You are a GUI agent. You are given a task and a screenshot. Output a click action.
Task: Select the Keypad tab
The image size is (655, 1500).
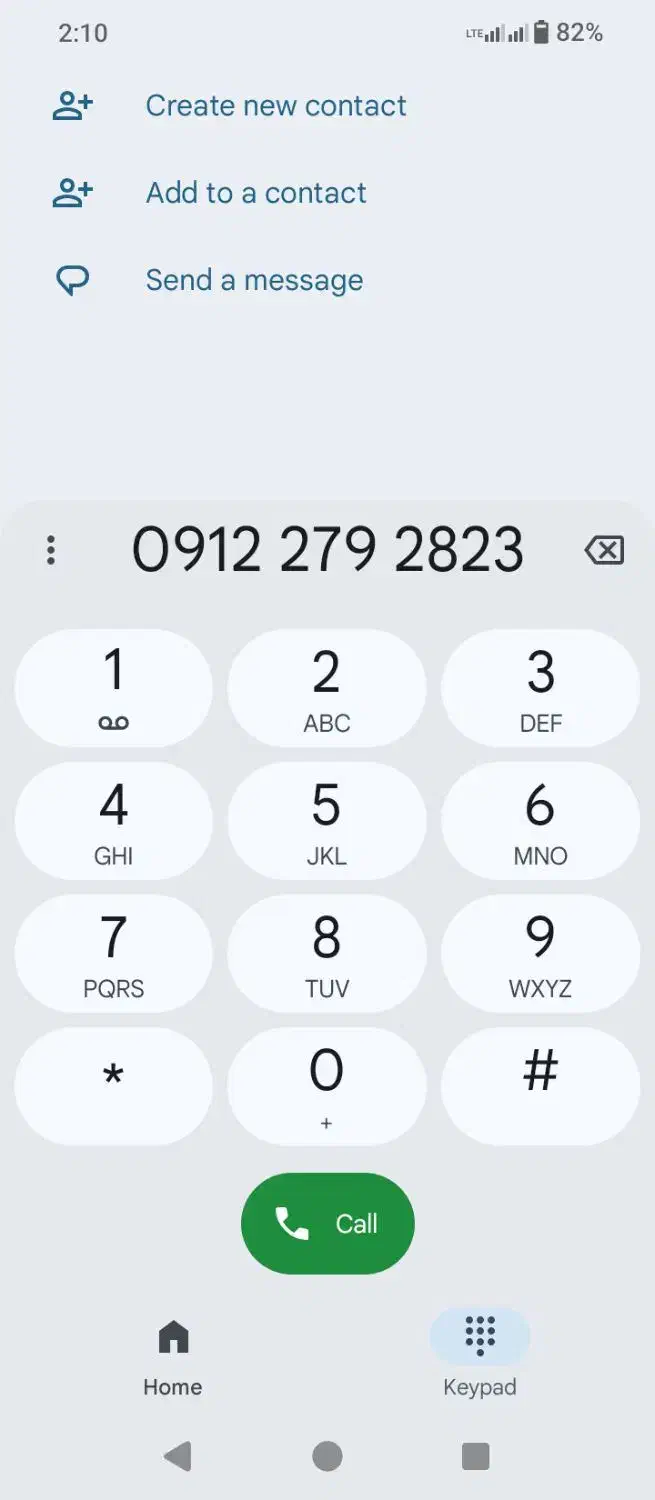(x=480, y=1357)
